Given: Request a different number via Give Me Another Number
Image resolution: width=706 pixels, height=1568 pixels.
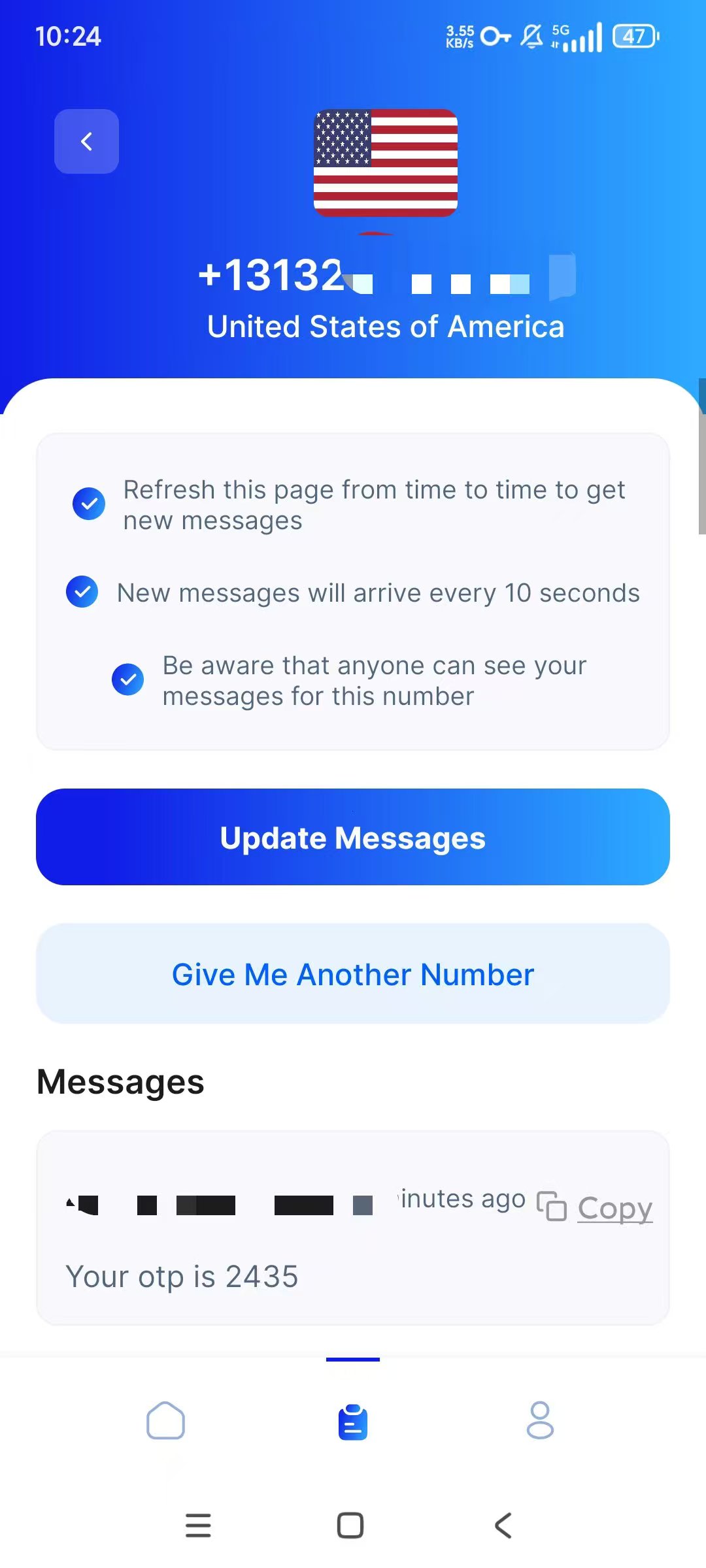Looking at the screenshot, I should pyautogui.click(x=353, y=974).
